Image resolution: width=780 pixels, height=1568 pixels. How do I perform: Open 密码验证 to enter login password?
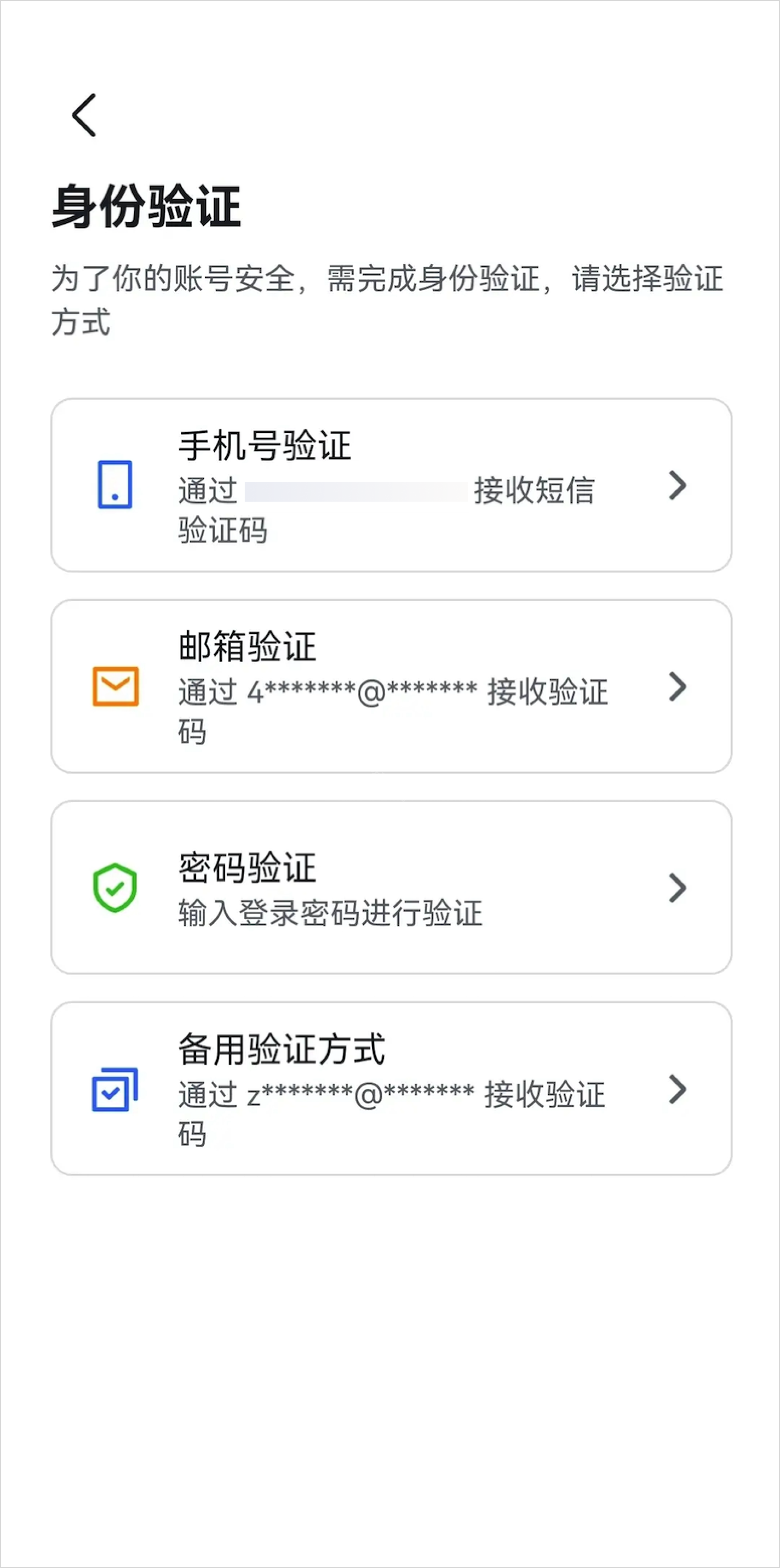(391, 887)
